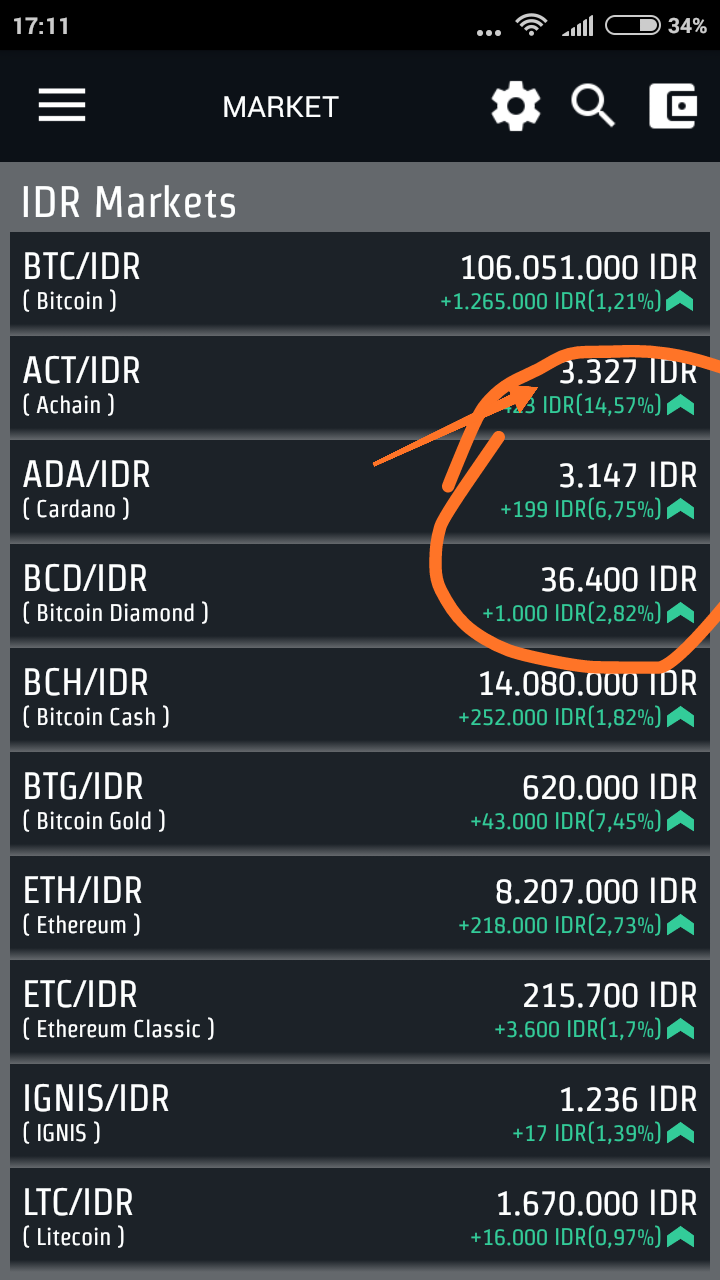Open the BTG/IDR Bitcoin Gold row

[x=360, y=802]
